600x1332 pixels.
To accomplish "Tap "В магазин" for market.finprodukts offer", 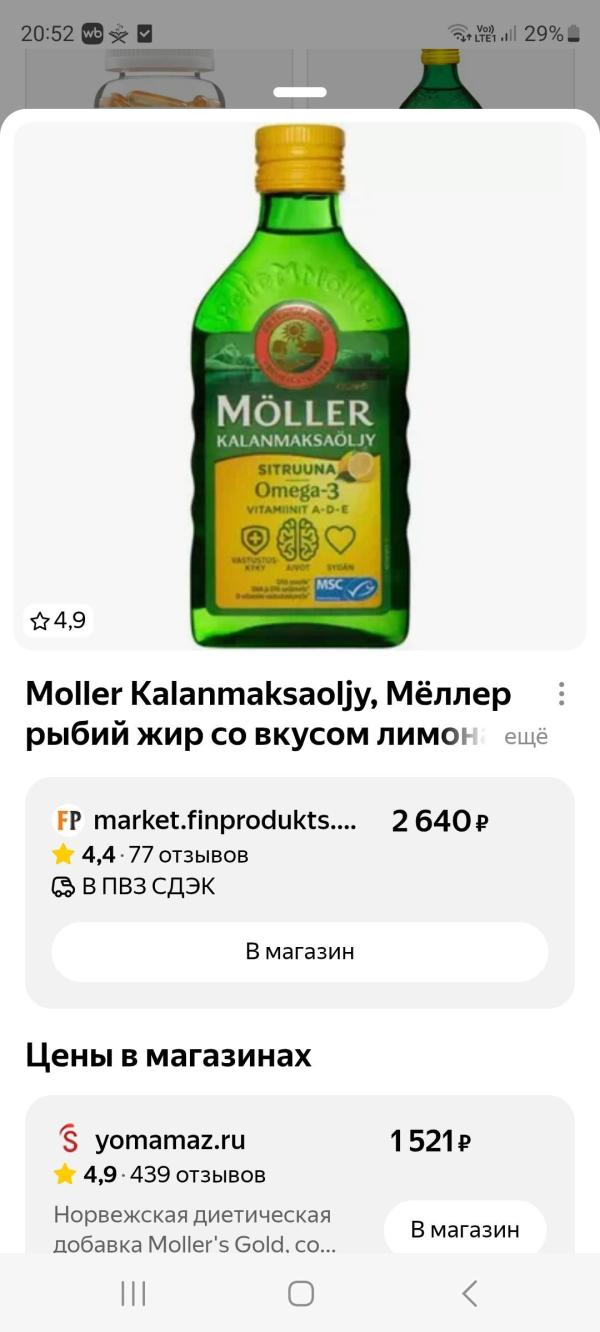I will [300, 951].
